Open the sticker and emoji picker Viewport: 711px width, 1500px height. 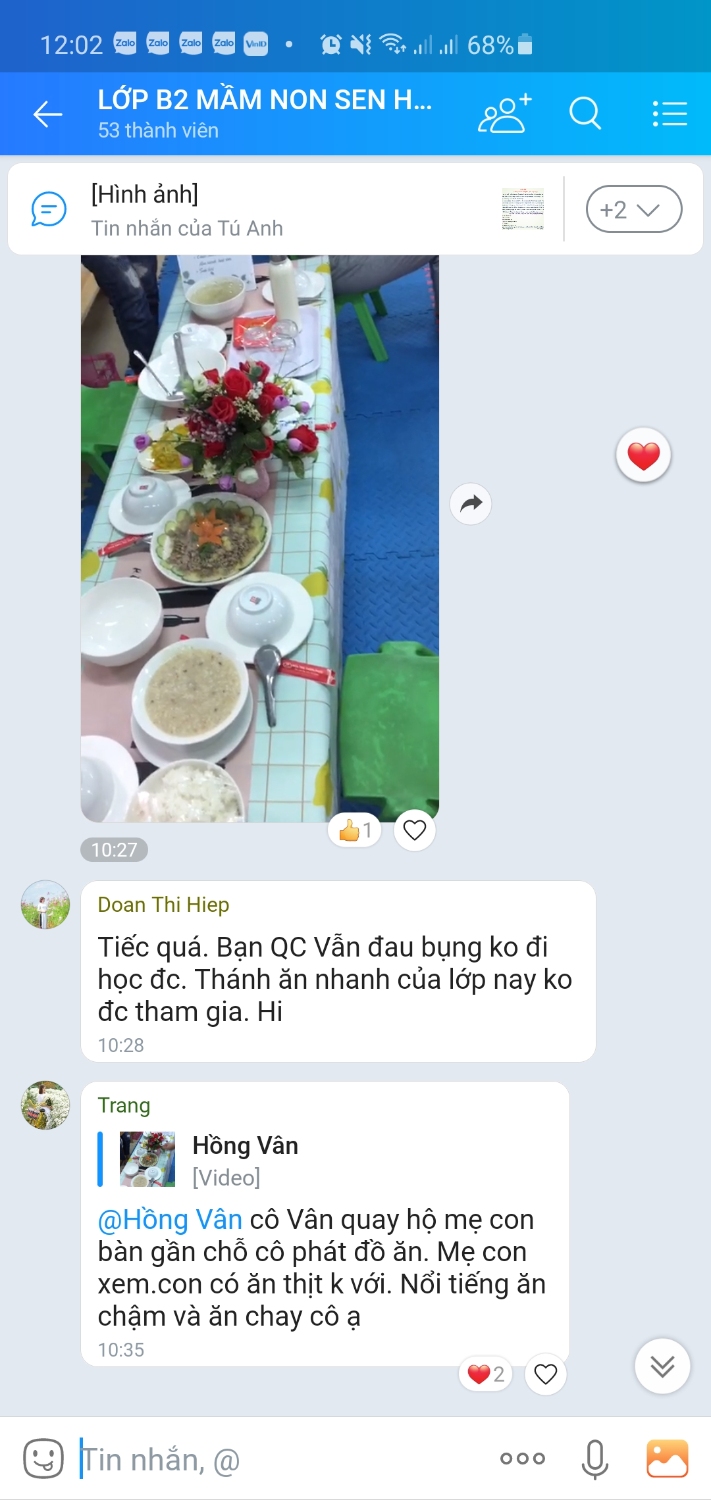click(x=44, y=1458)
